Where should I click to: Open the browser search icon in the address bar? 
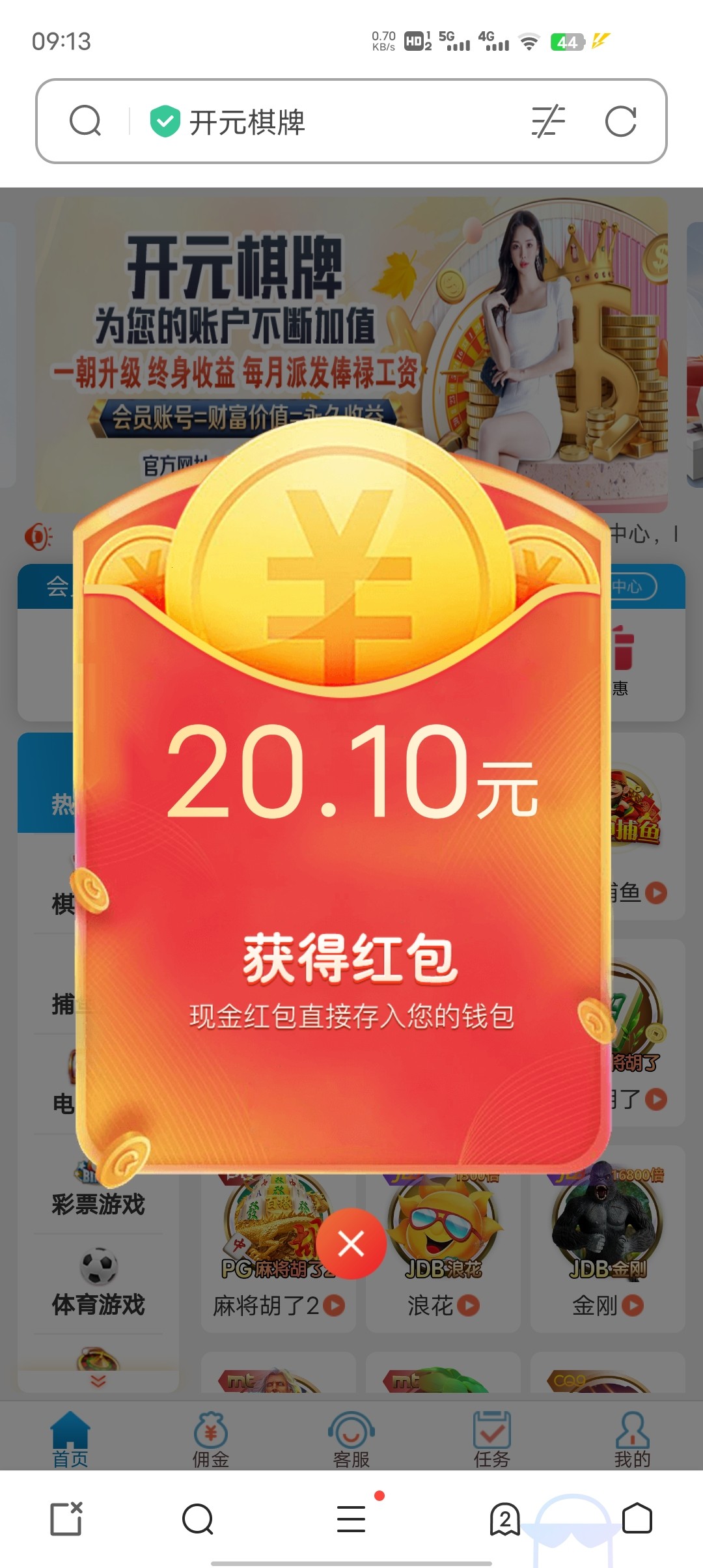click(85, 121)
